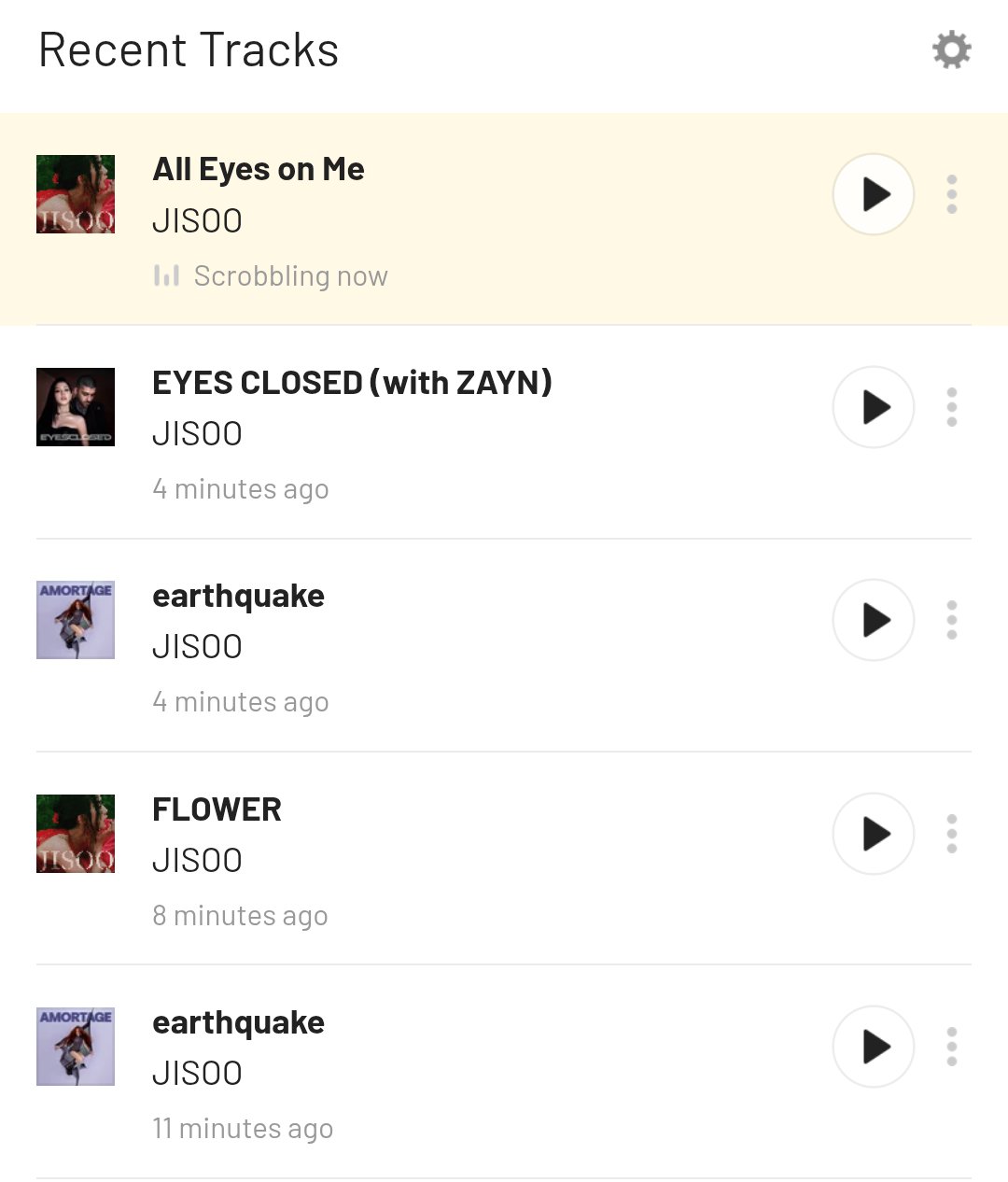The image size is (1008, 1182).
Task: Tap the album art beside EYES CLOSED
Action: tap(76, 407)
